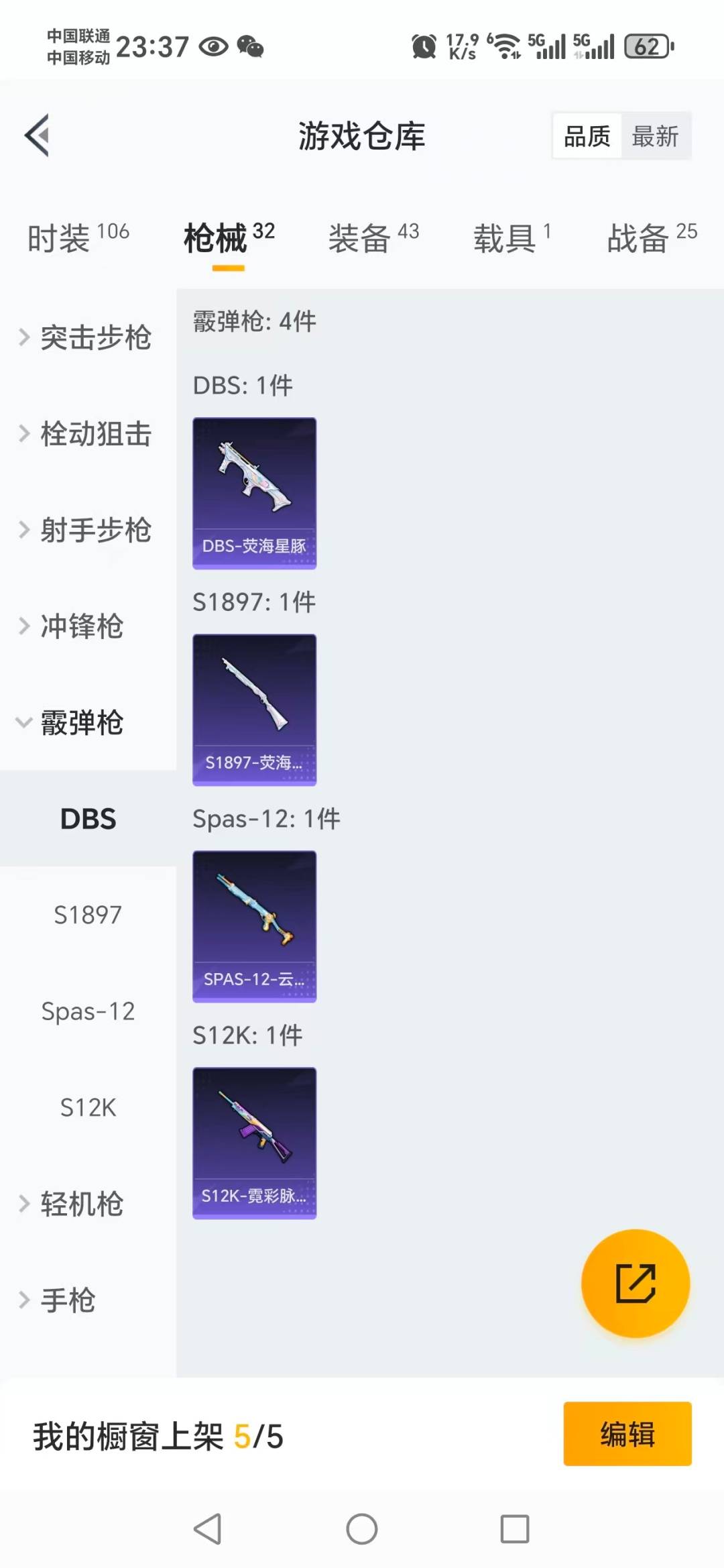The image size is (724, 1568).
Task: Sort items by 最新
Action: pos(655,136)
